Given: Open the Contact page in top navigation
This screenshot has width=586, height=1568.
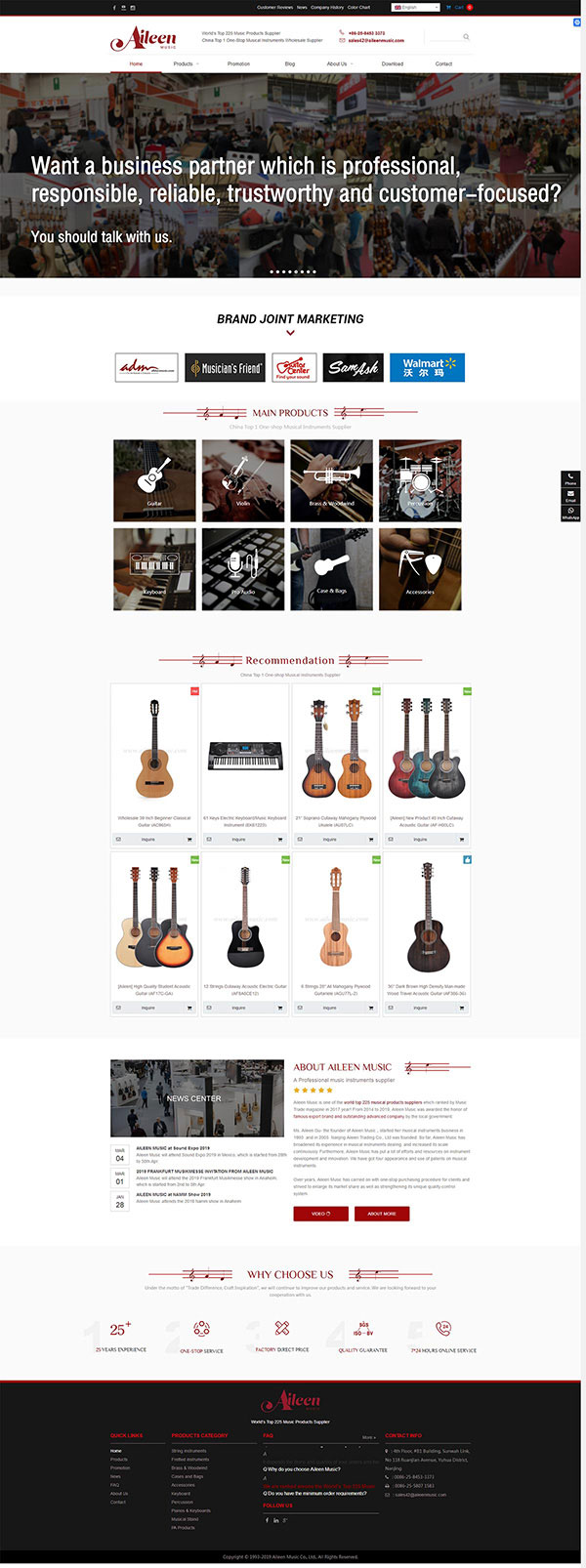Looking at the screenshot, I should [x=443, y=63].
